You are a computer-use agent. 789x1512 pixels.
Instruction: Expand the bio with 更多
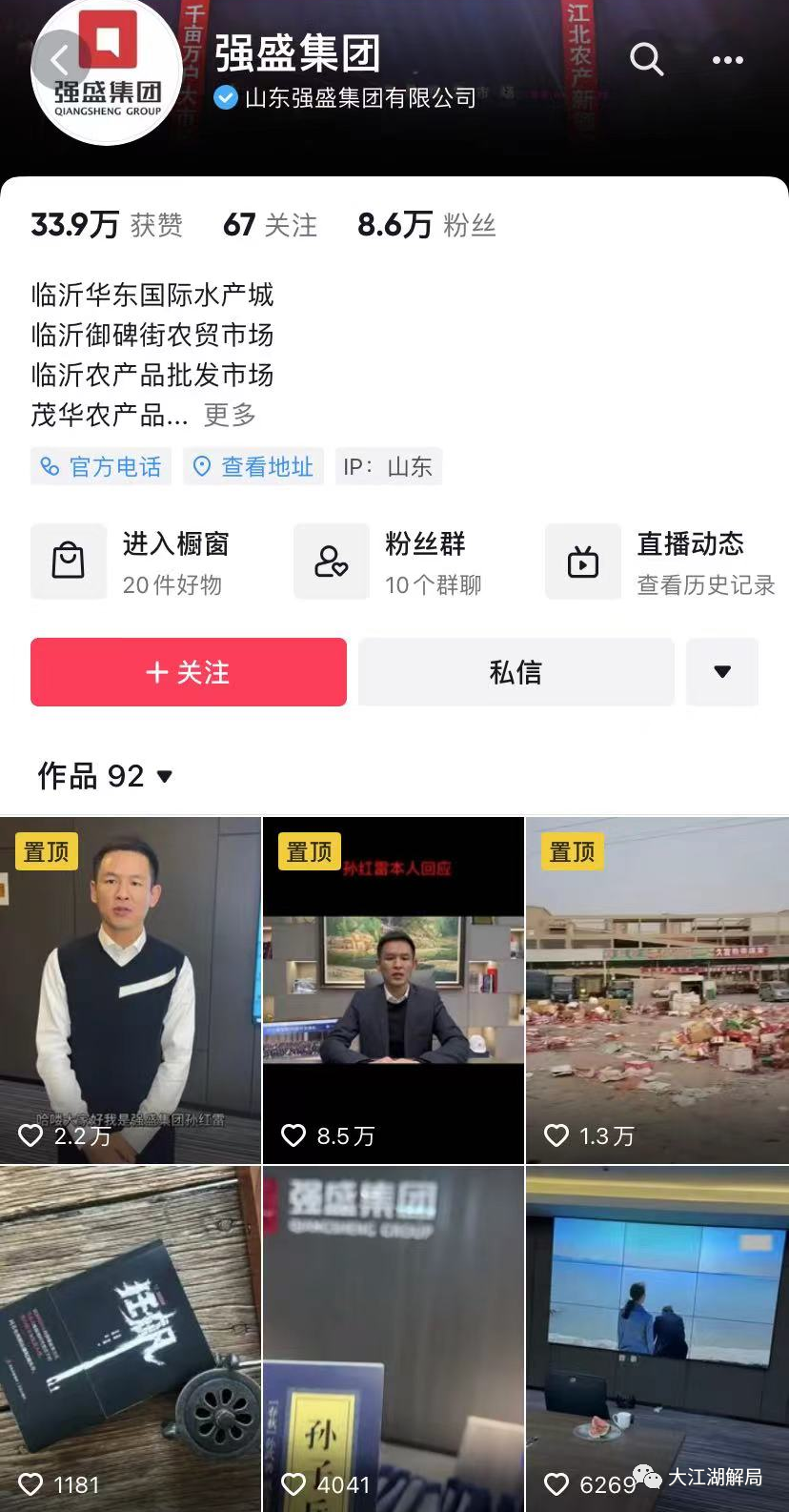230,415
